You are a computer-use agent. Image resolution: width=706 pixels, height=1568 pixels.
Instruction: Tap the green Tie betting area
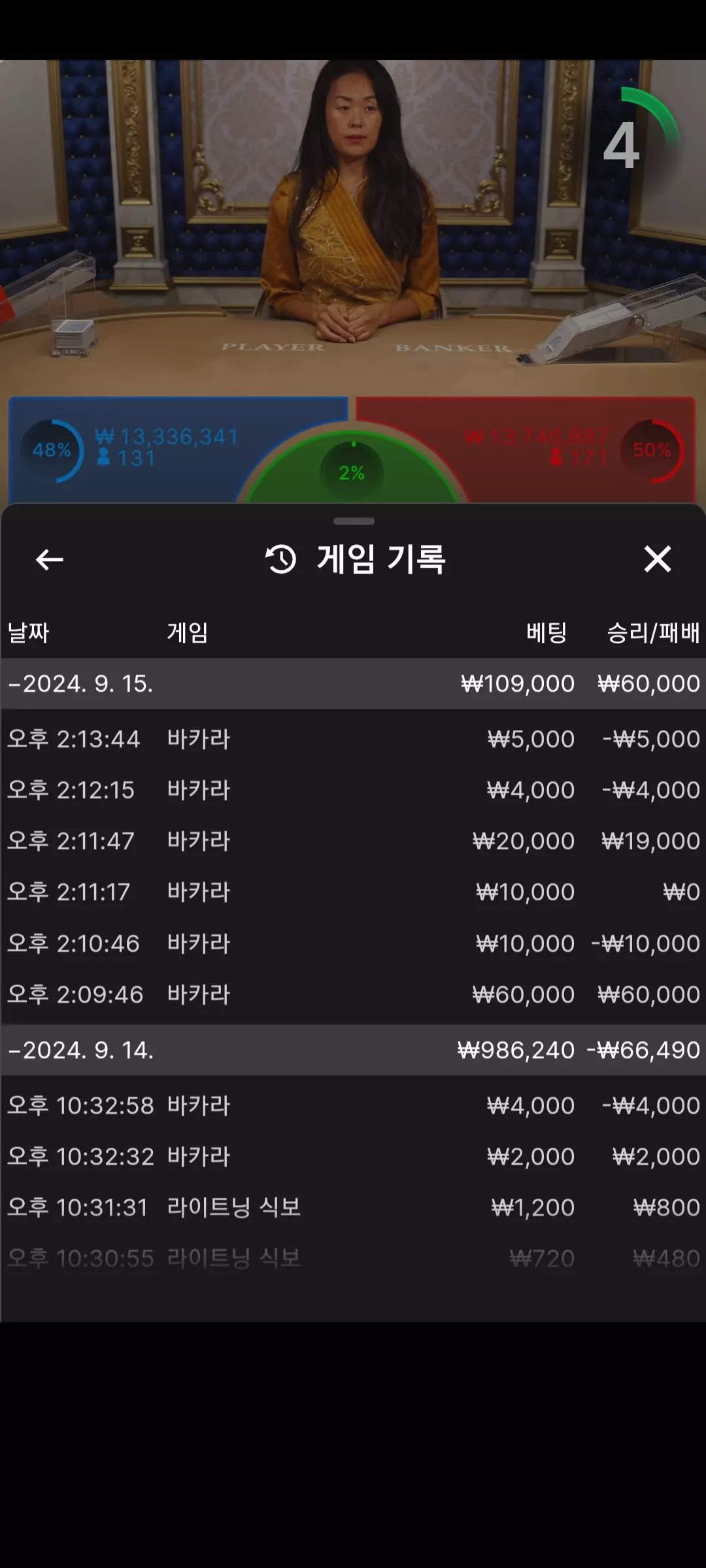coord(353,472)
